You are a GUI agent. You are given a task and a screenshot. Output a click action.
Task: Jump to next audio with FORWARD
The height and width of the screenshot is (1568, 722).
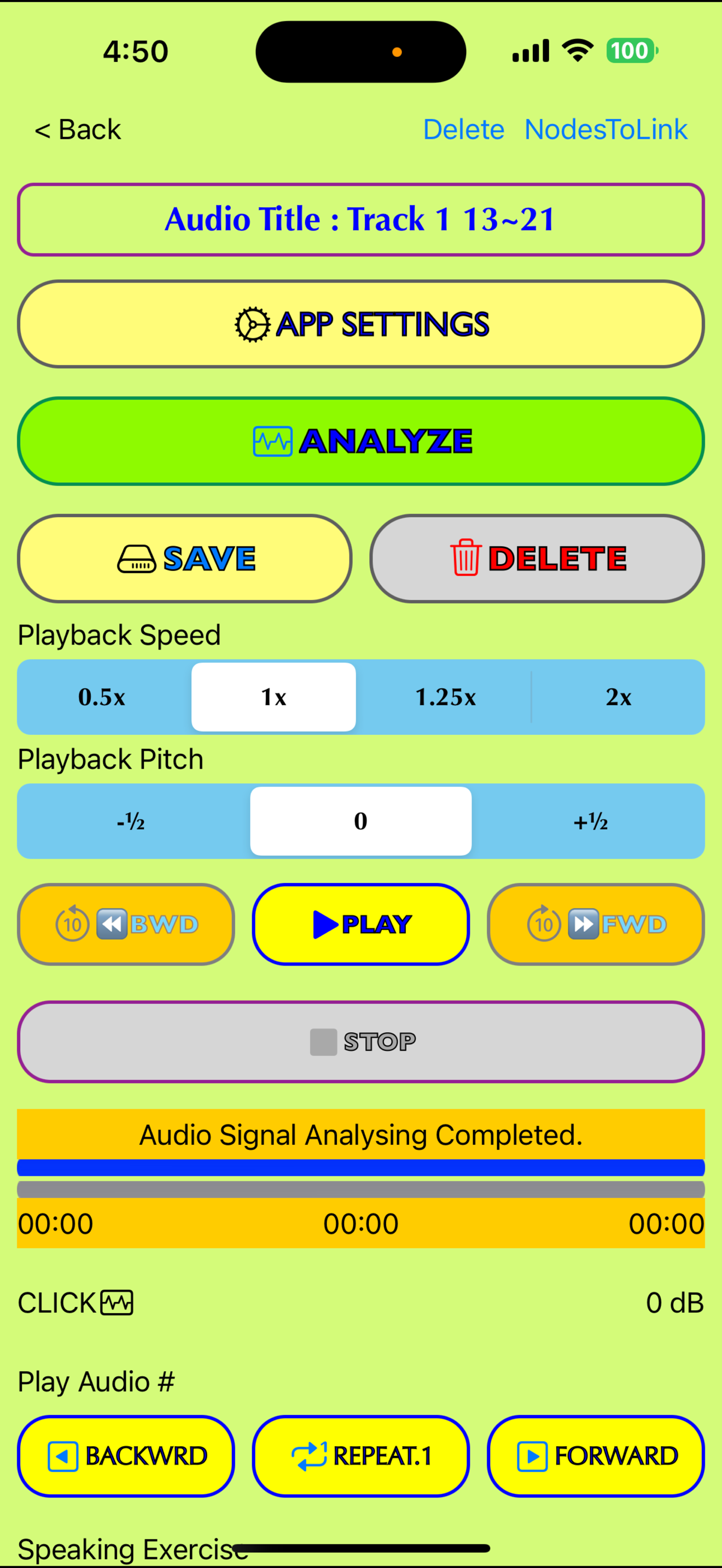(595, 1456)
